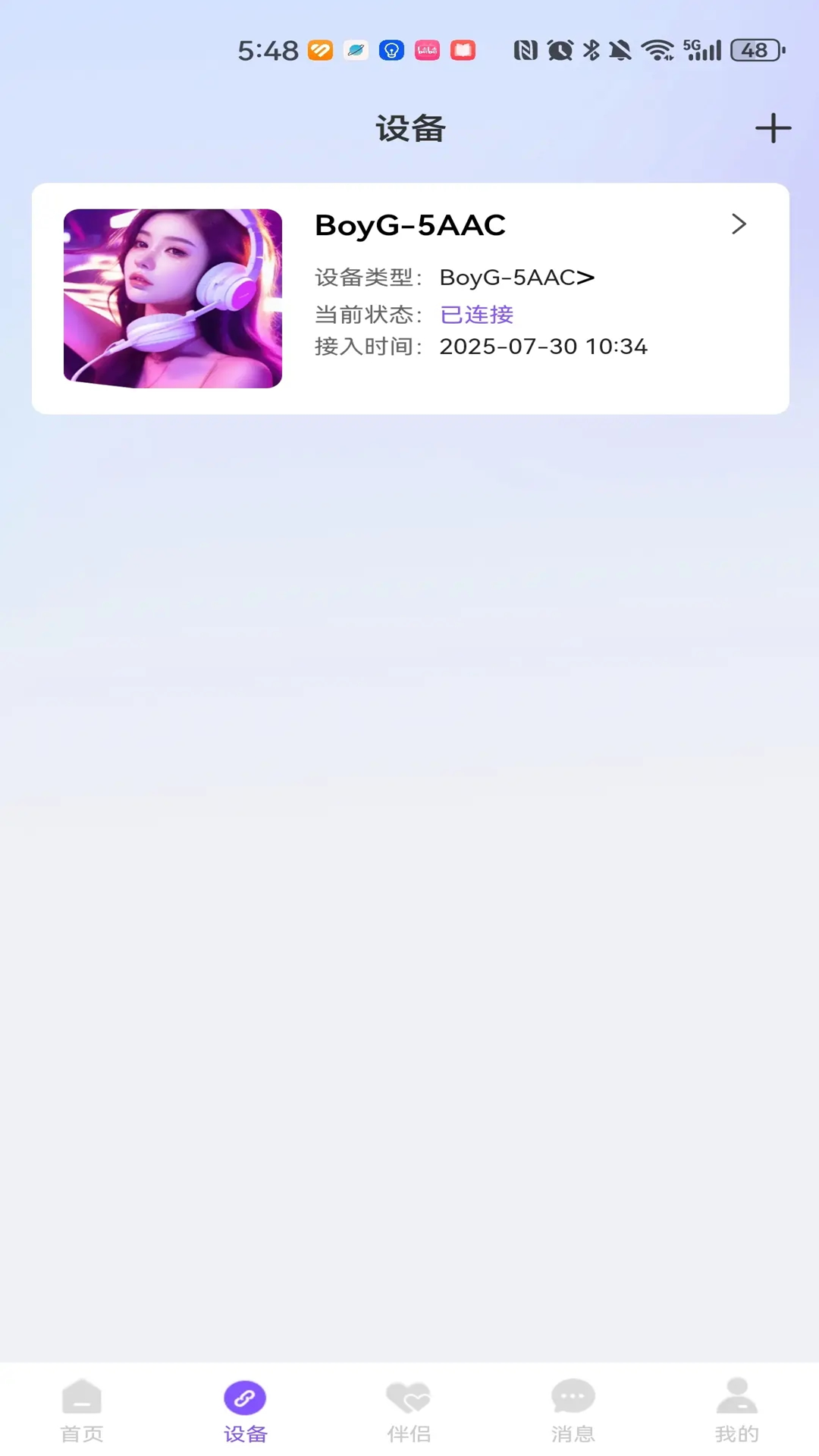
Task: Open device type BoyG-5AAC> selector
Action: (x=517, y=278)
